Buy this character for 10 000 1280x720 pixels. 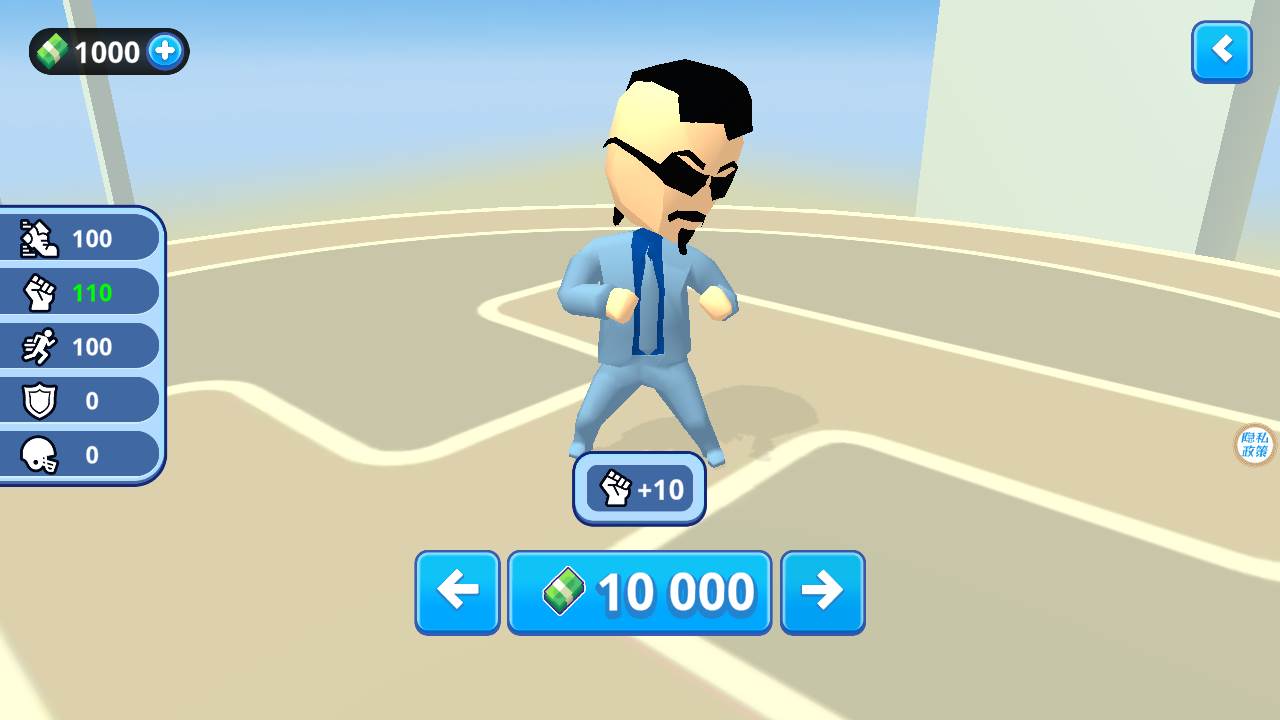click(639, 591)
